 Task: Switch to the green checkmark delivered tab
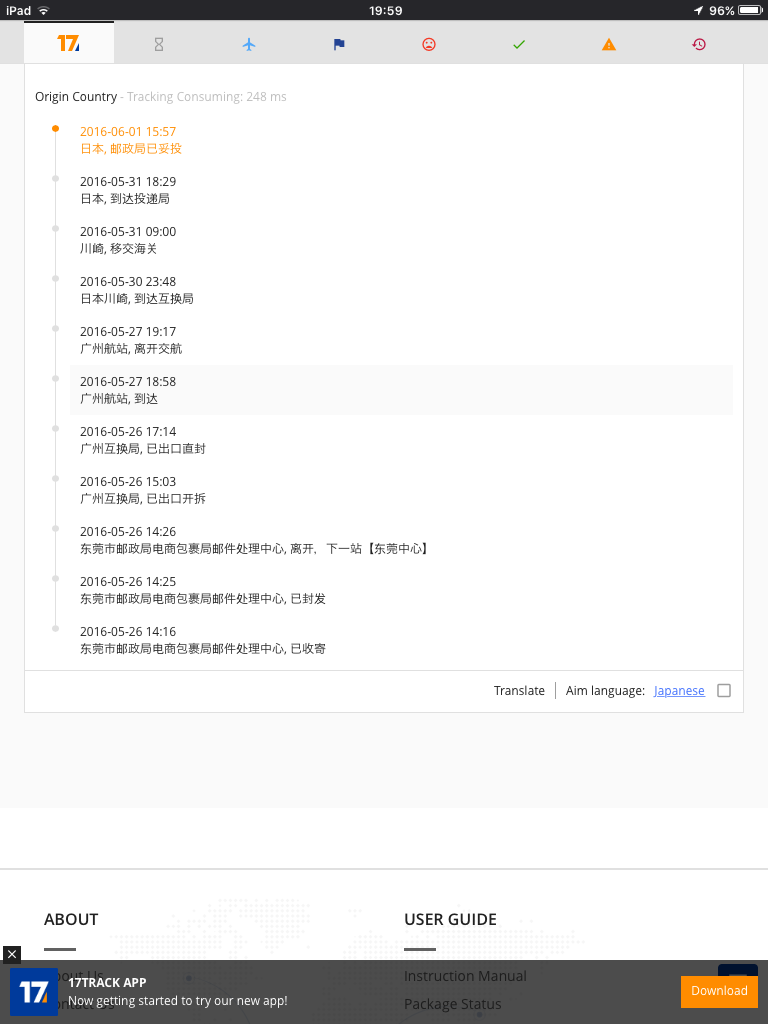(519, 44)
